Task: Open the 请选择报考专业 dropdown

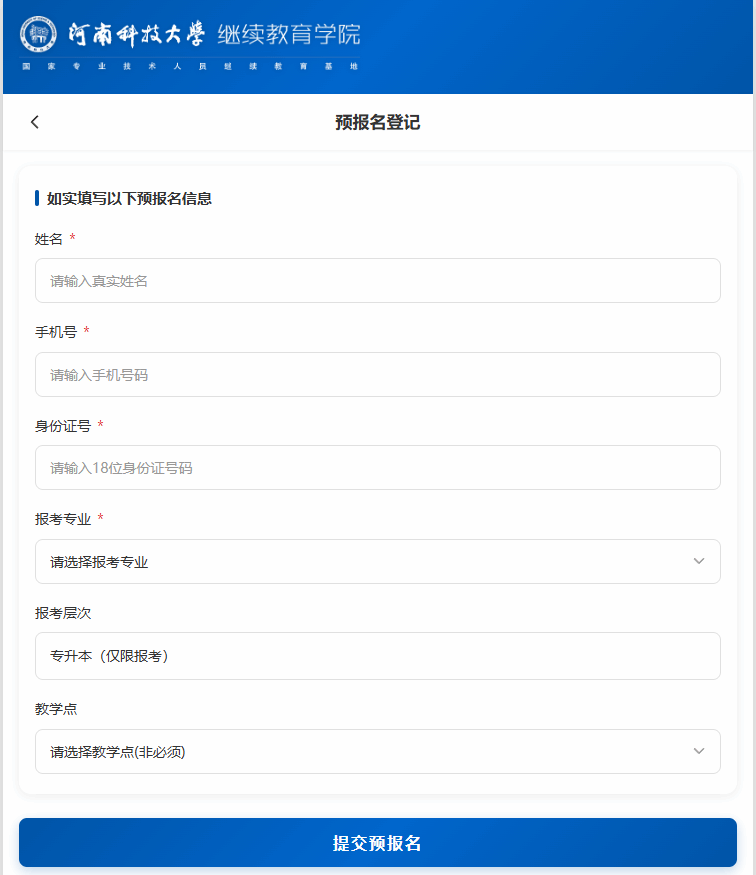Action: (378, 561)
